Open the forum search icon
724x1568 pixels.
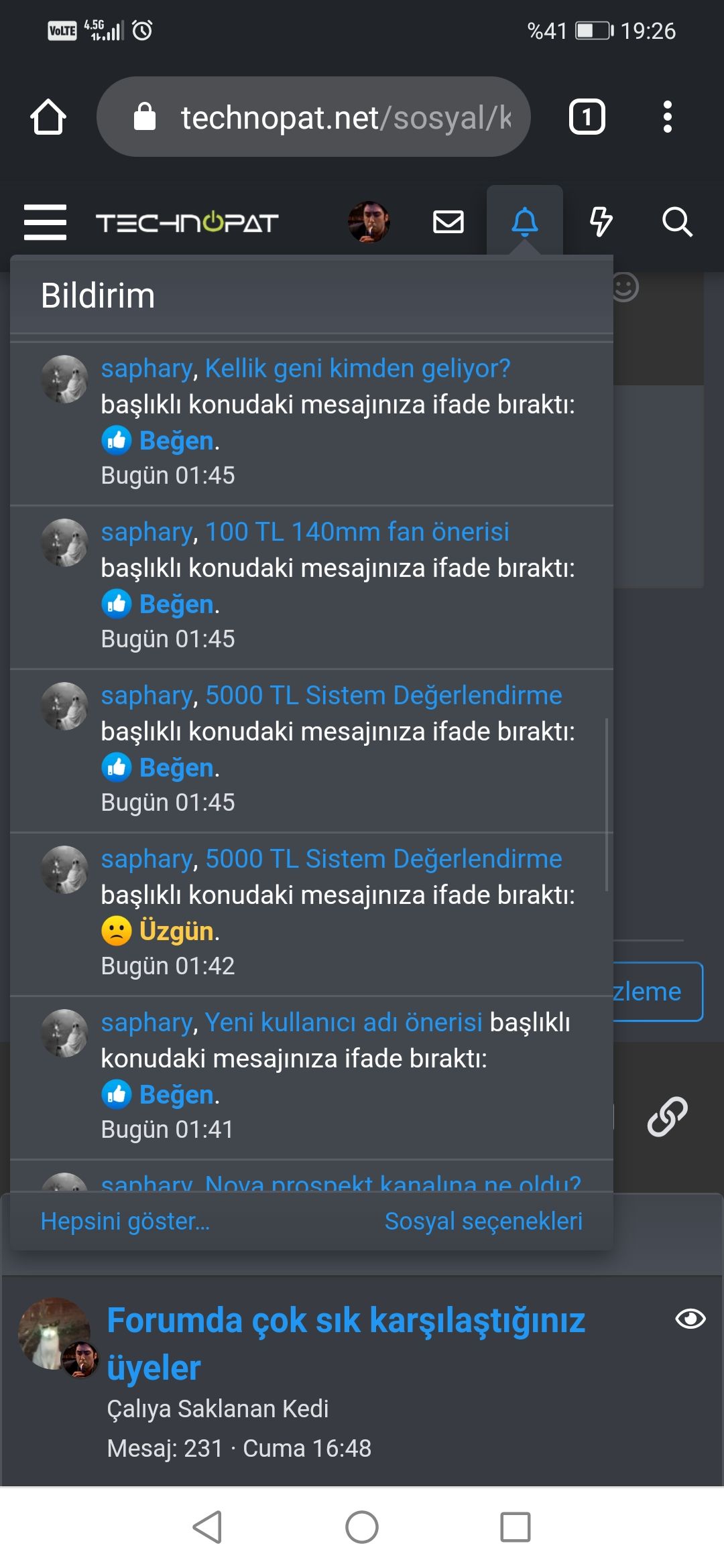pyautogui.click(x=677, y=222)
